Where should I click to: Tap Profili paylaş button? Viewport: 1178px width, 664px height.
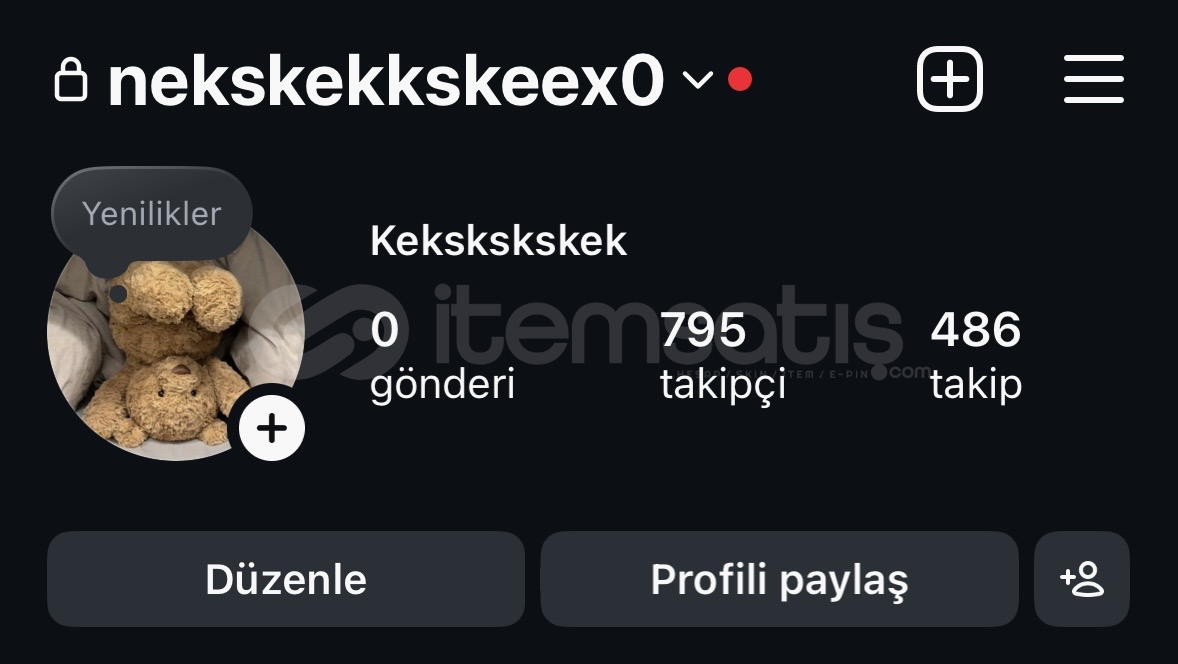coord(779,579)
